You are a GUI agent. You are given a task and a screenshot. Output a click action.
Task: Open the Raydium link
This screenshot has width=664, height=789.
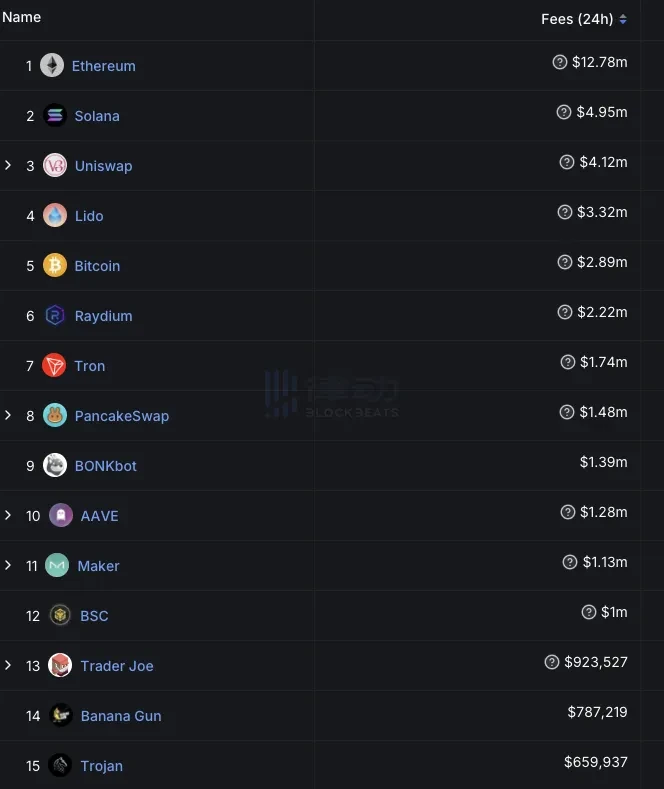(103, 316)
